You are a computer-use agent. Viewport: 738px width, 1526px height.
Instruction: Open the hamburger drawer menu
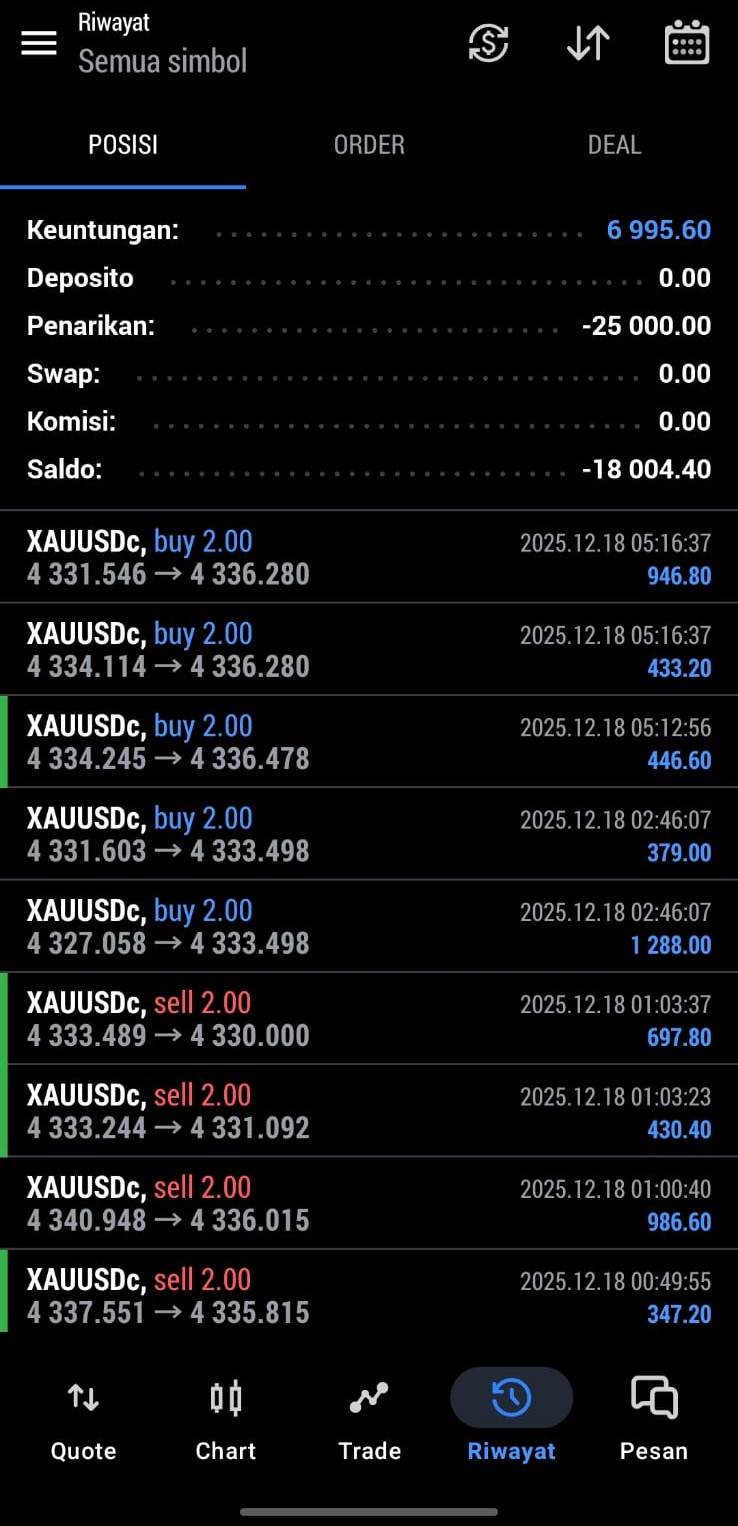coord(39,44)
